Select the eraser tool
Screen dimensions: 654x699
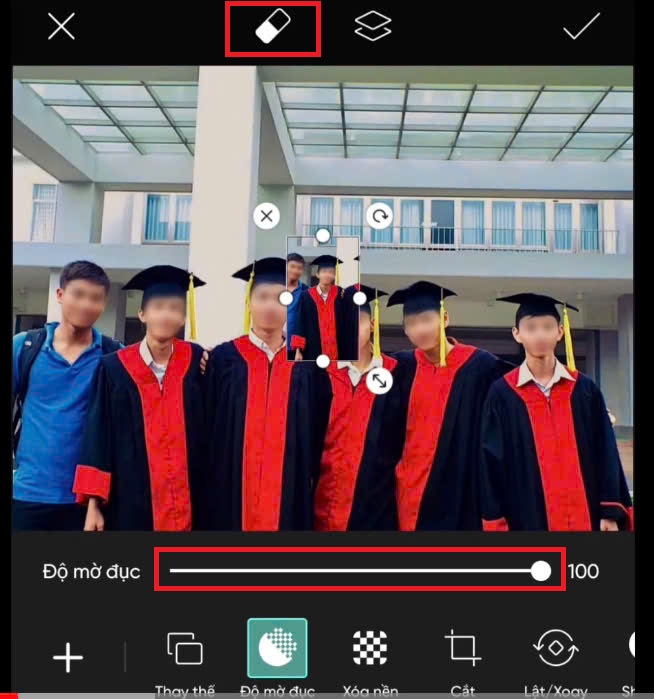[273, 28]
